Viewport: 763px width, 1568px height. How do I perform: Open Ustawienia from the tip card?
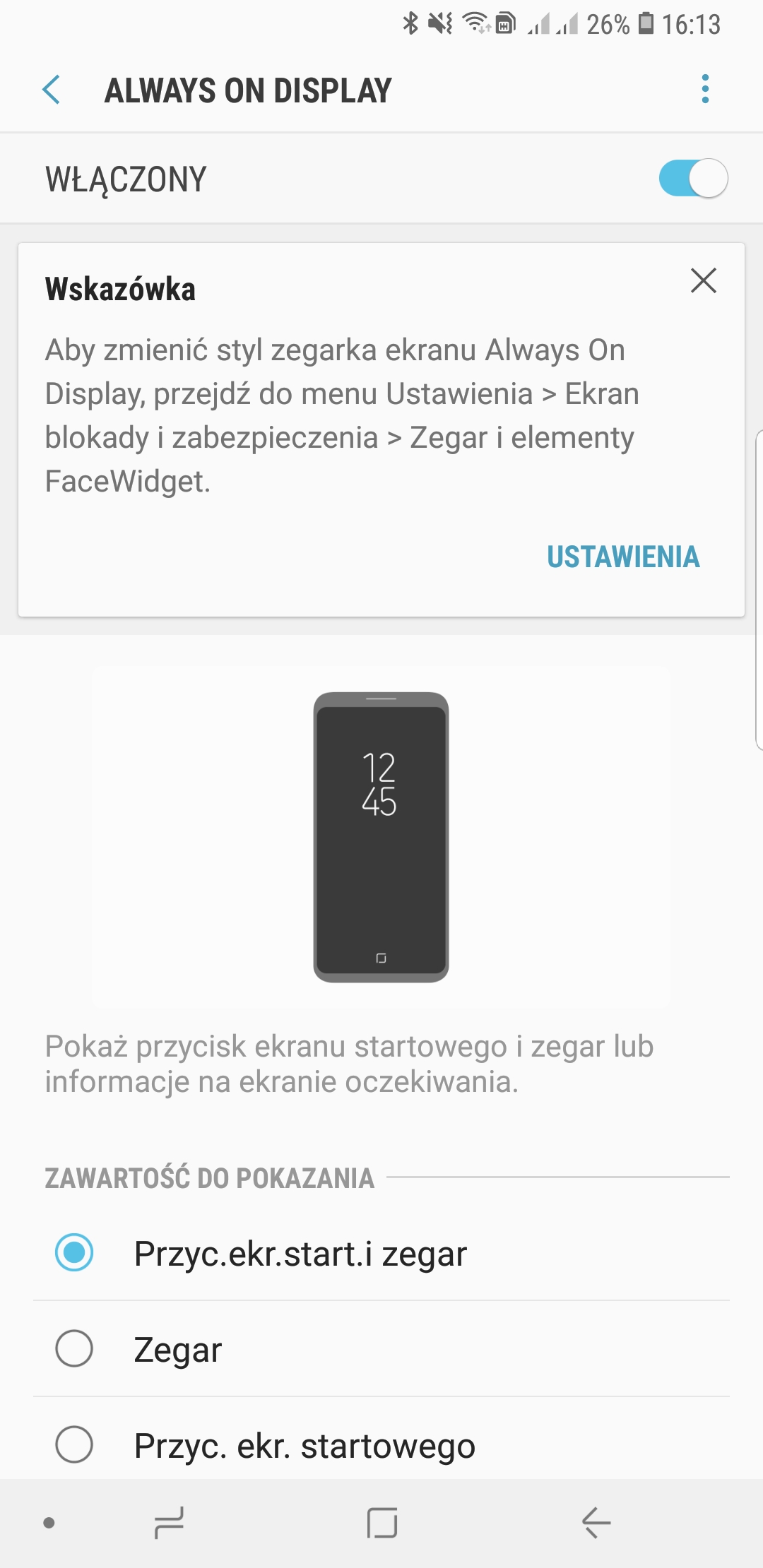click(623, 557)
